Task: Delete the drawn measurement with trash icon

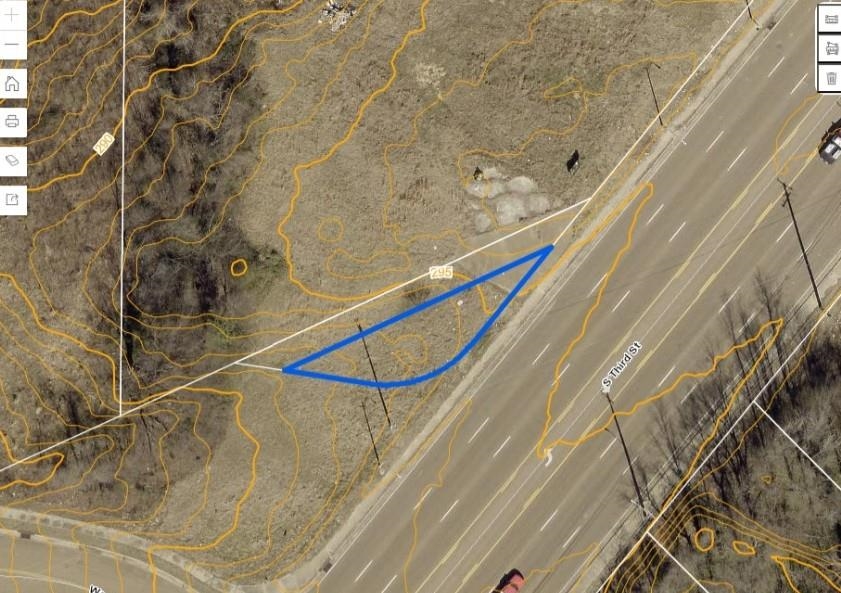Action: [831, 77]
